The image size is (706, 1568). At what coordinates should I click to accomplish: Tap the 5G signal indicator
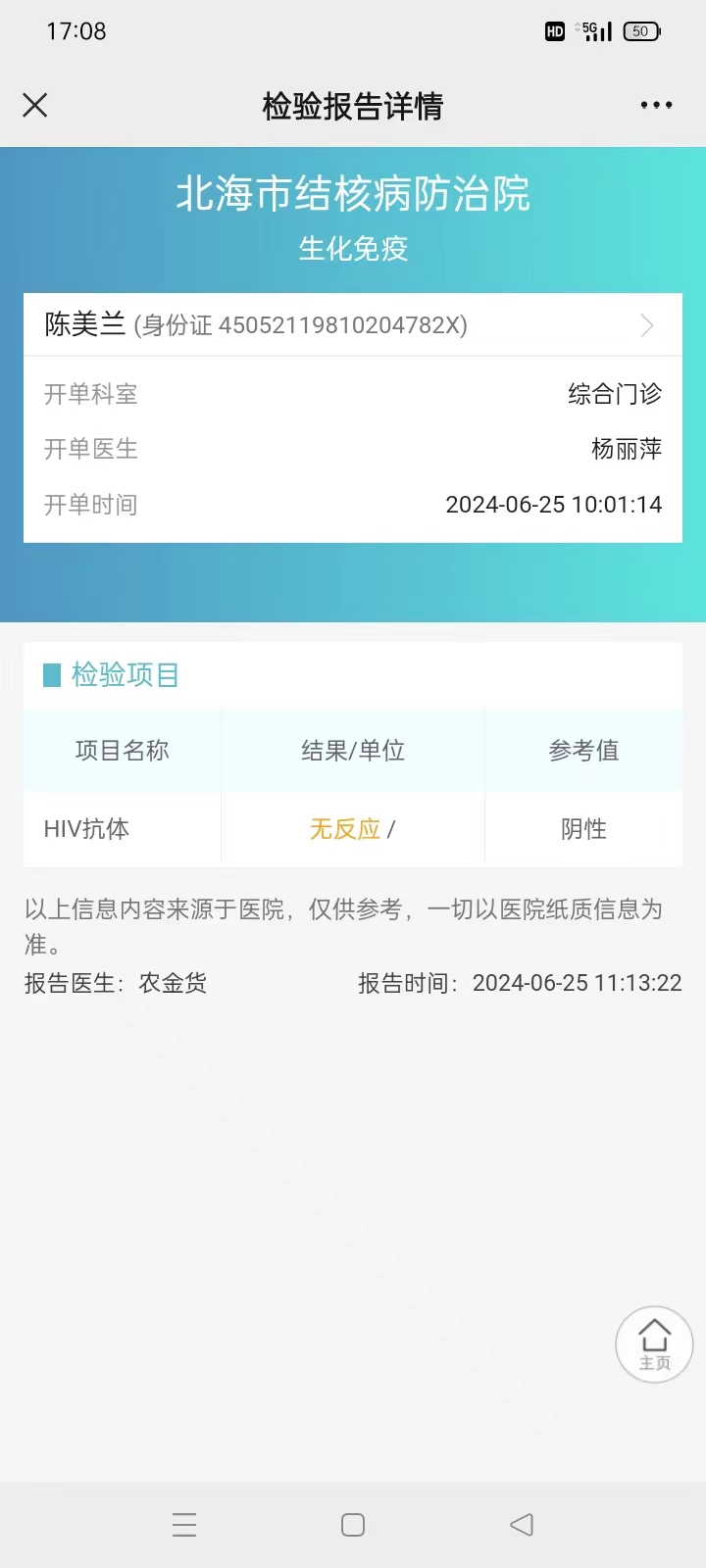click(593, 31)
